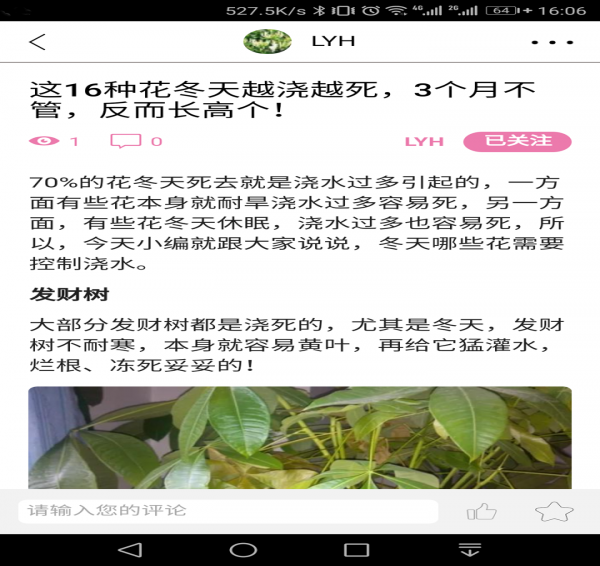Tap the 已关注 follow button

pos(517,141)
